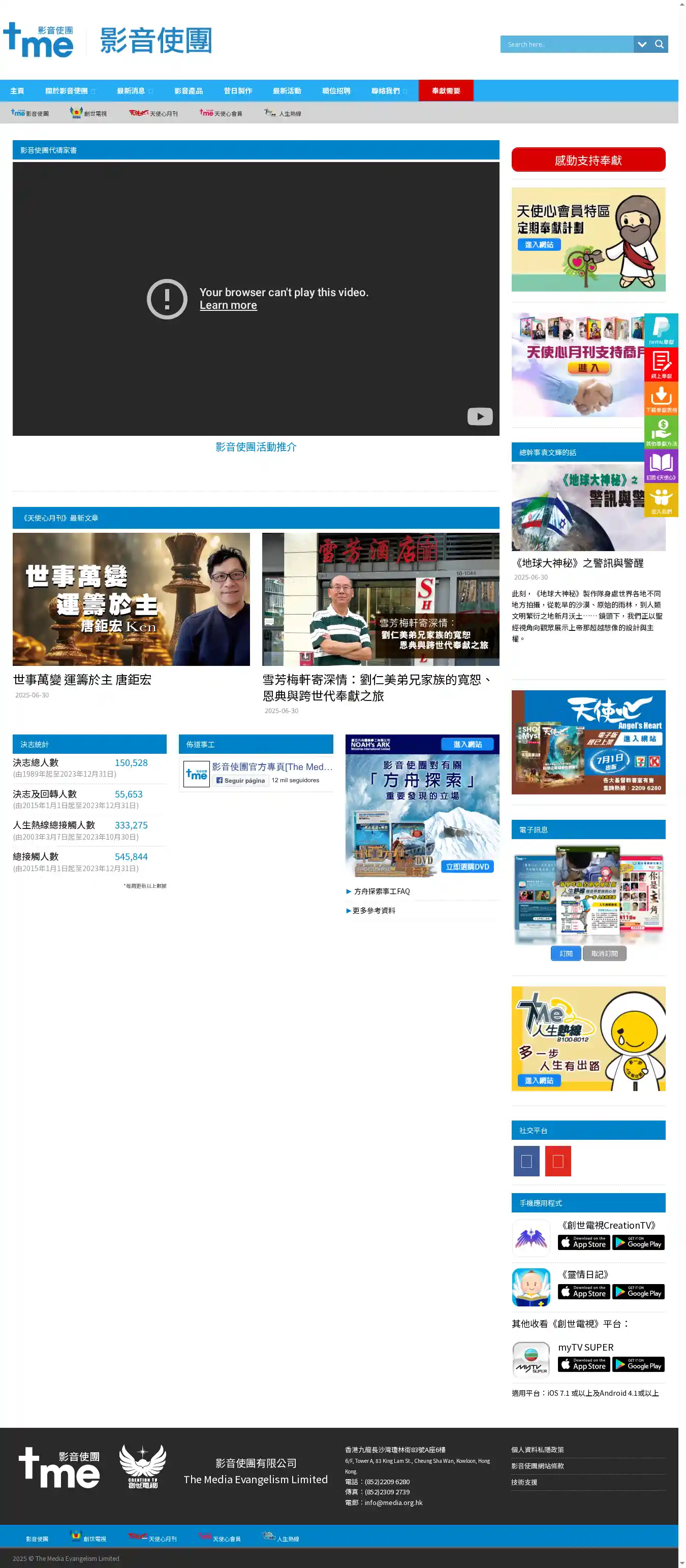Tap the 感動支持奉獻 red button
The image size is (686, 1568).
[x=587, y=160]
